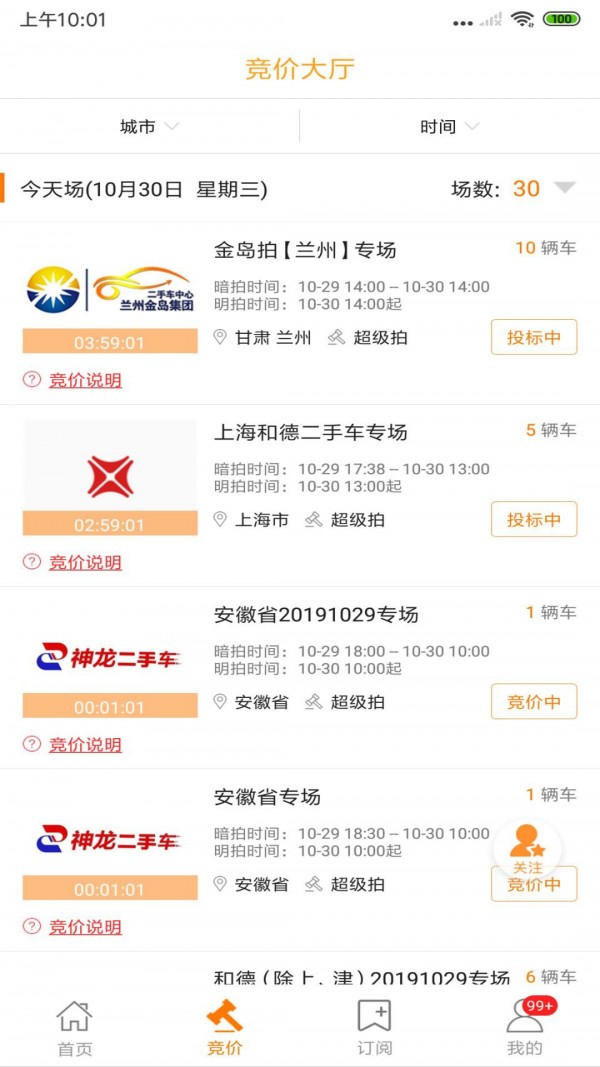600x1067 pixels.
Task: Open 金岛拍【兰州】专场 auction session
Action: (x=305, y=250)
